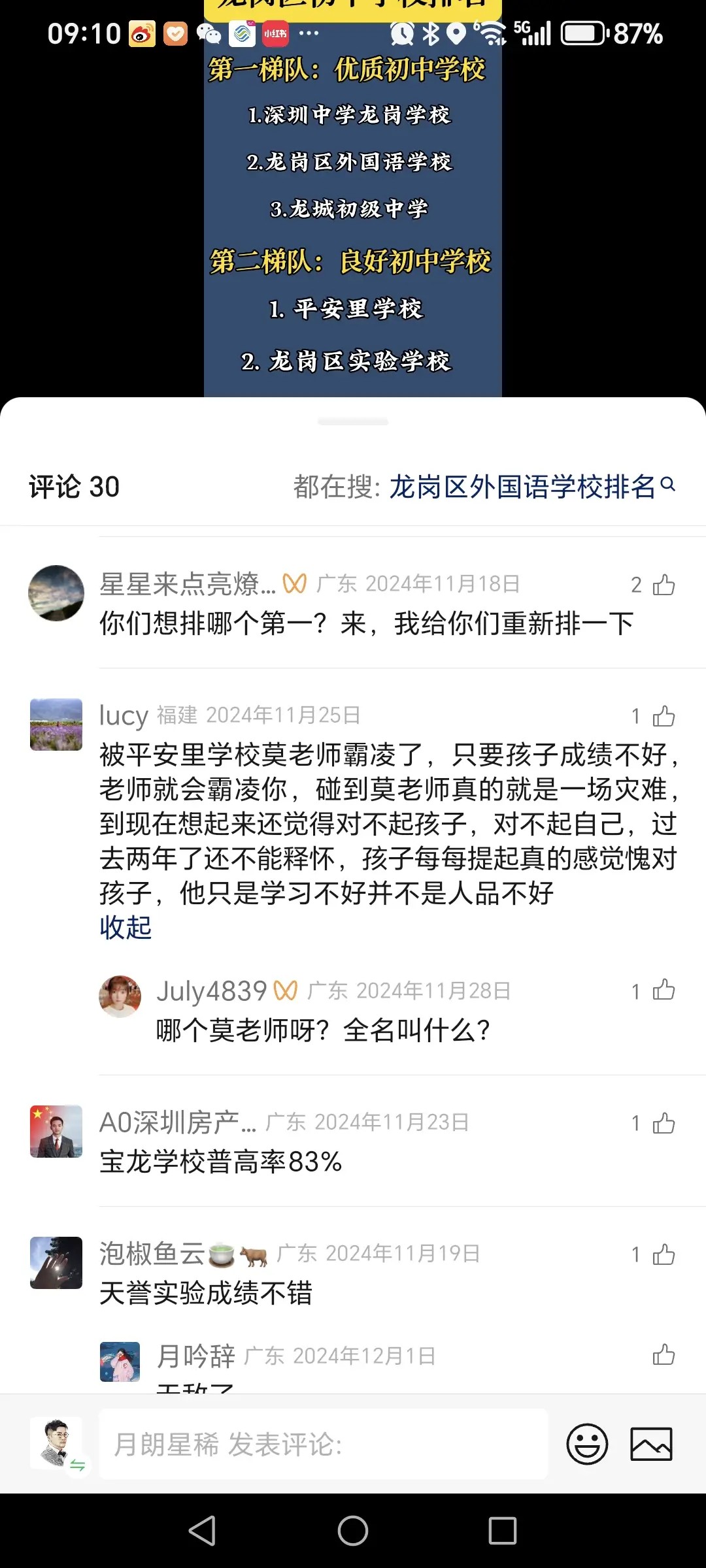The width and height of the screenshot is (706, 1568).
Task: Tap the 发表评论 comment input field
Action: [324, 1444]
